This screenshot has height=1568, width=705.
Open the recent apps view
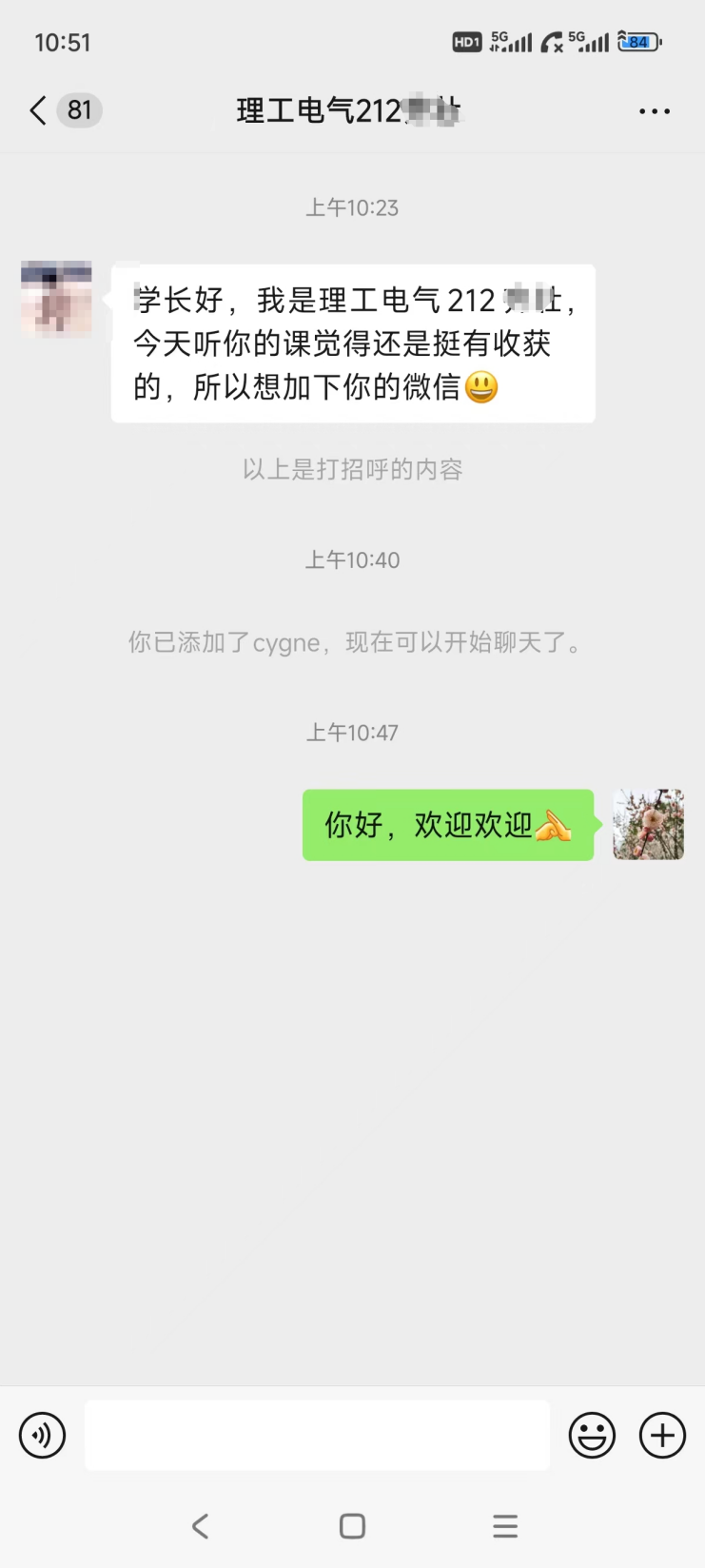click(505, 1526)
